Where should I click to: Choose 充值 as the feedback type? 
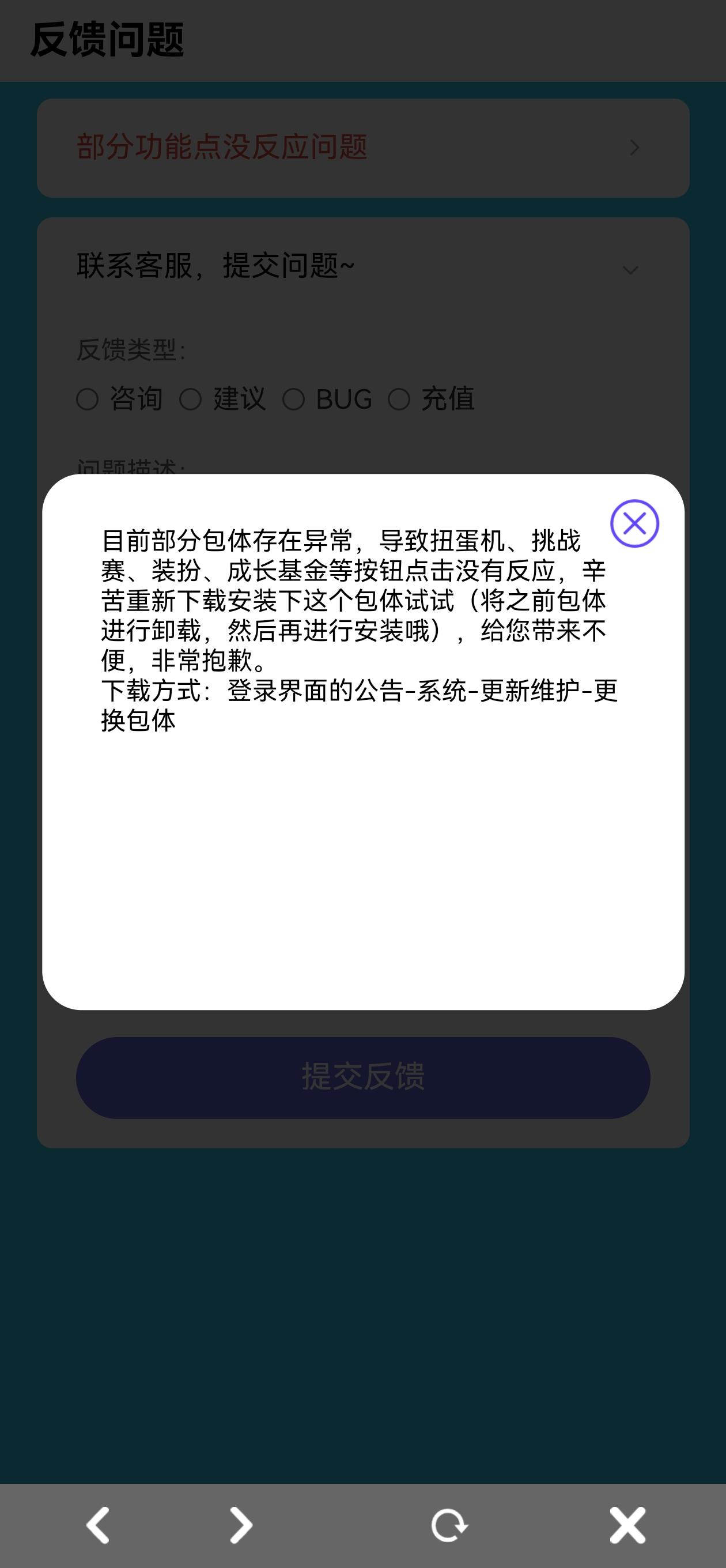400,399
